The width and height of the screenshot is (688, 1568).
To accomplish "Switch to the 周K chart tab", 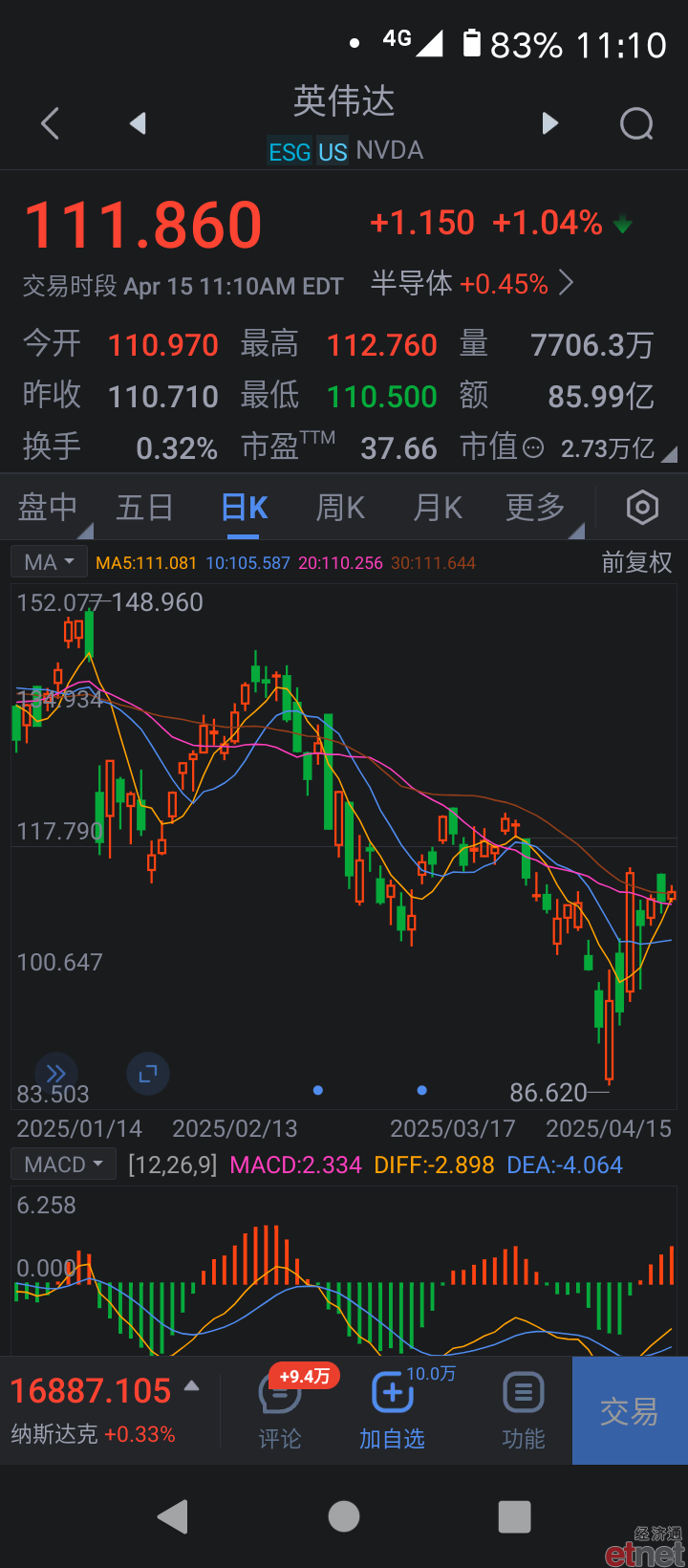I will coord(340,508).
